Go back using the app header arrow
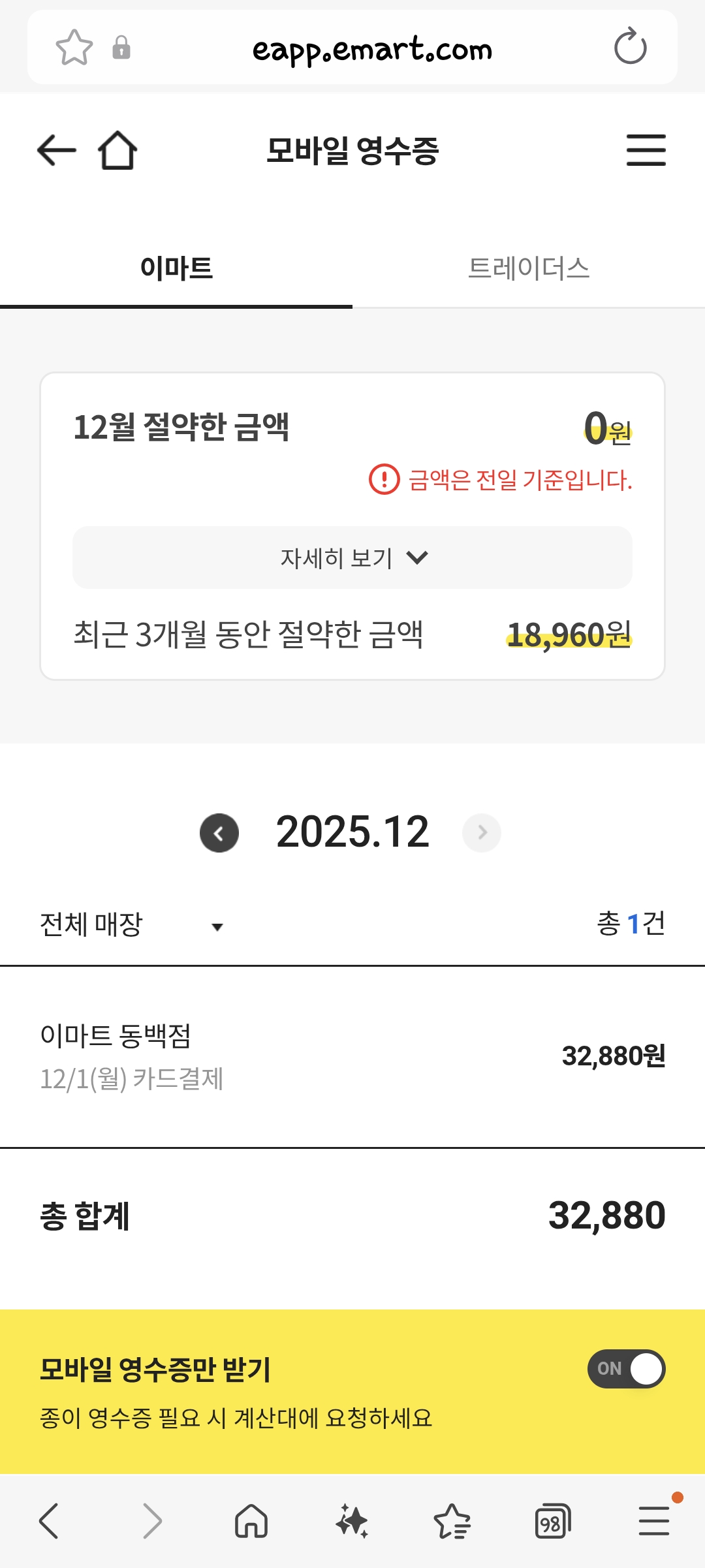The image size is (705, 1568). tap(57, 151)
